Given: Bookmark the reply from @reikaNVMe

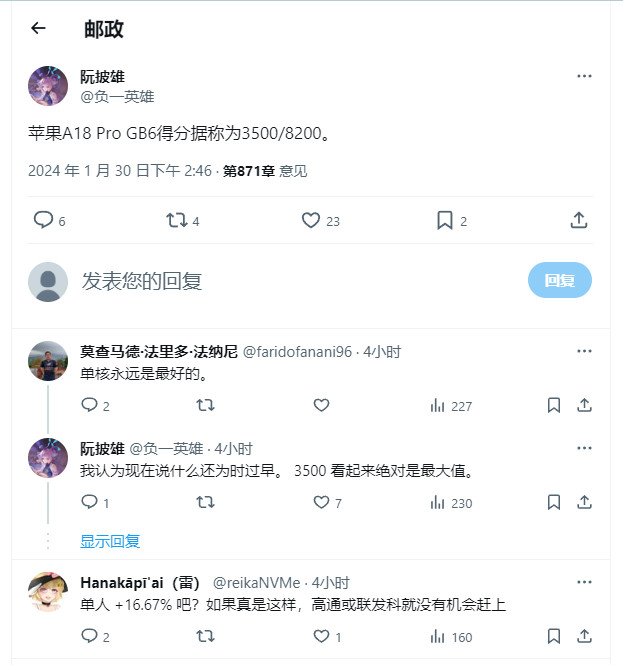Looking at the screenshot, I should [553, 637].
